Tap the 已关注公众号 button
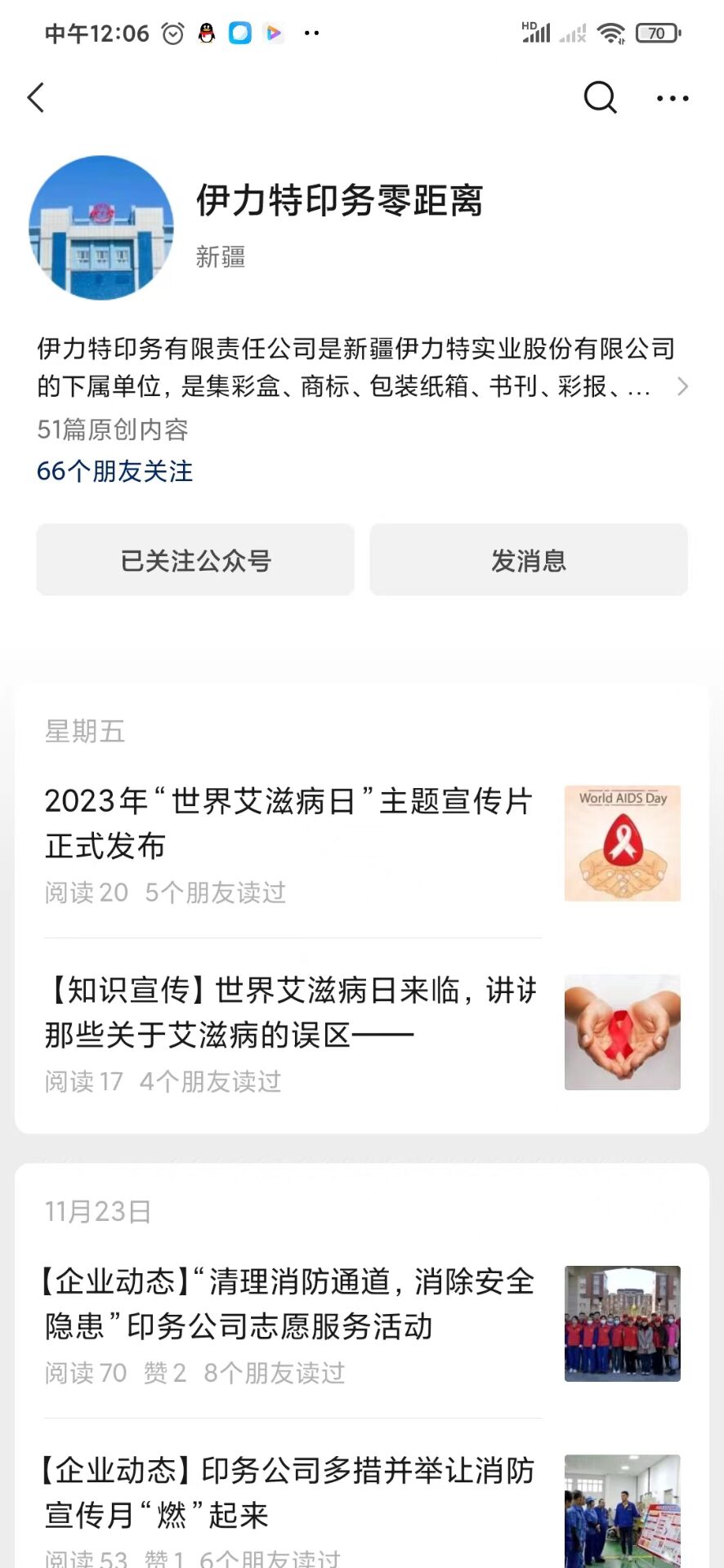 (195, 560)
